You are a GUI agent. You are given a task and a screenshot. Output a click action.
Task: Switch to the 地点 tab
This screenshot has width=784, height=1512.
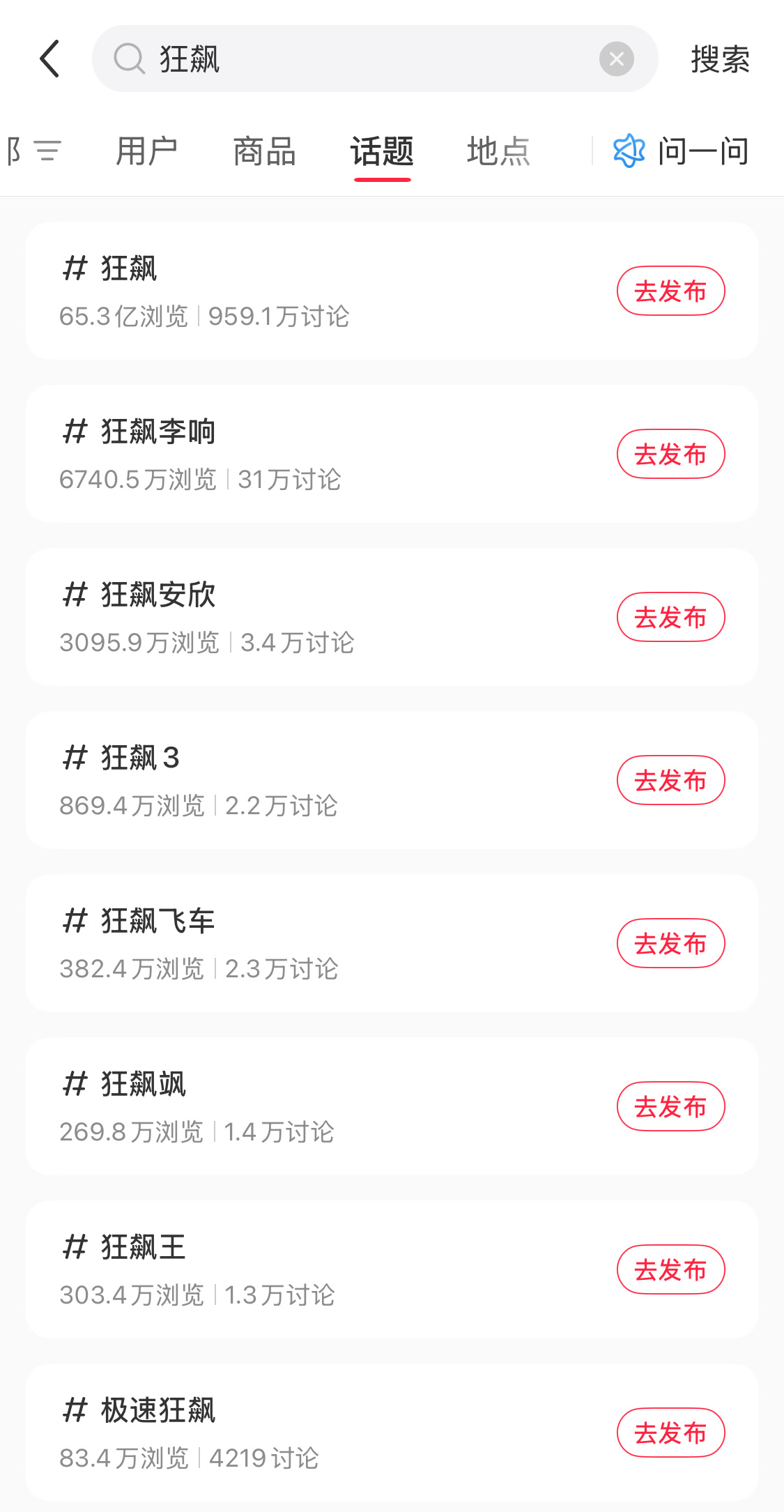[499, 151]
